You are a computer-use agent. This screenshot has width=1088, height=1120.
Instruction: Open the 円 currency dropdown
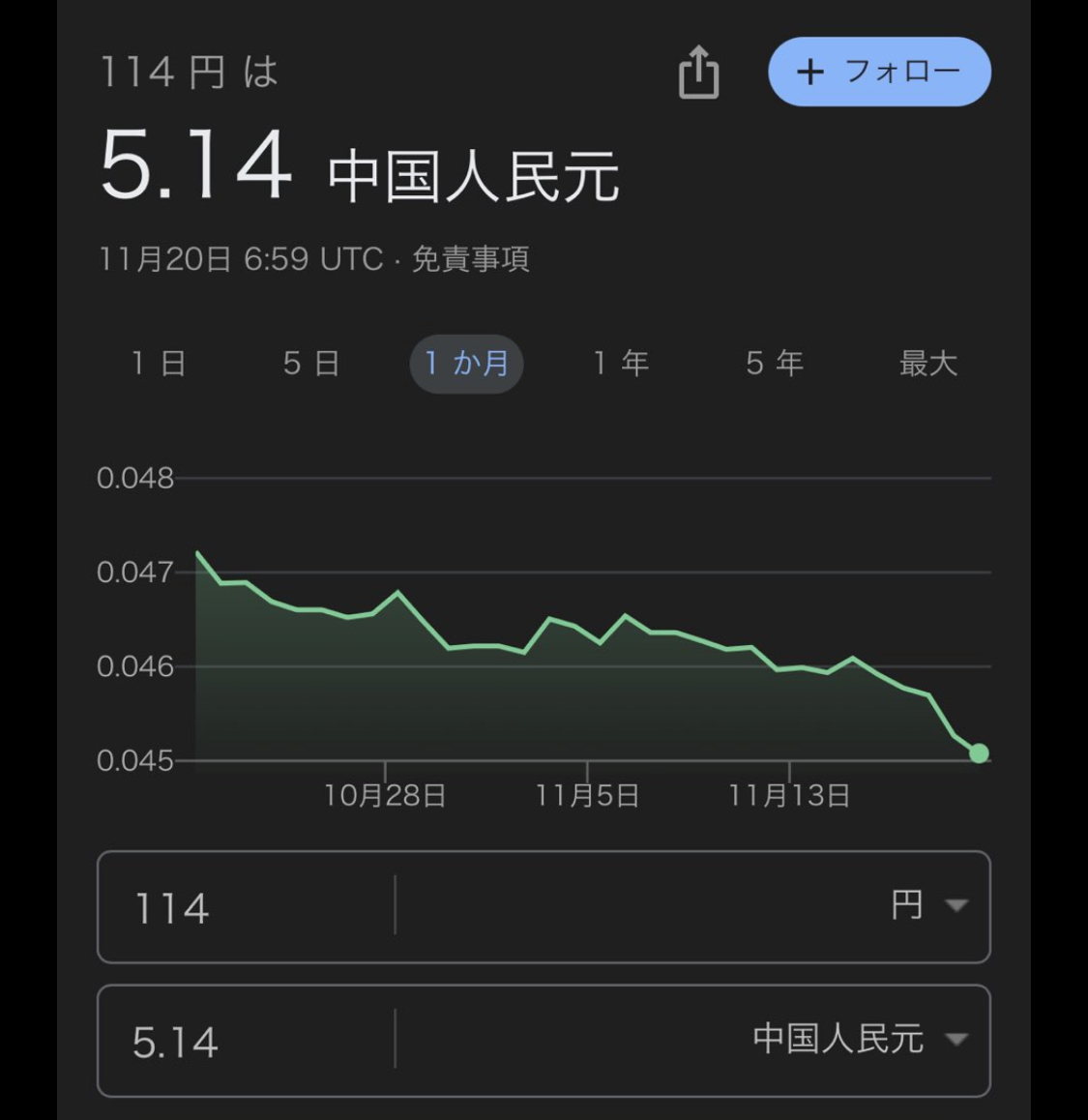point(928,906)
